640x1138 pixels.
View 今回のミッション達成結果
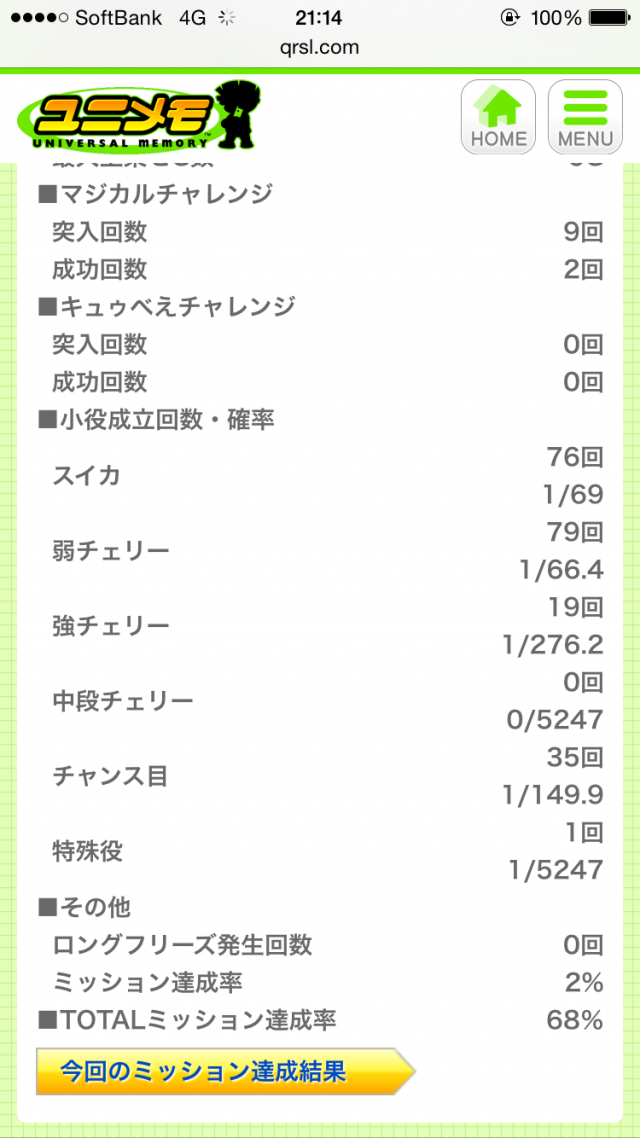pyautogui.click(x=224, y=1072)
